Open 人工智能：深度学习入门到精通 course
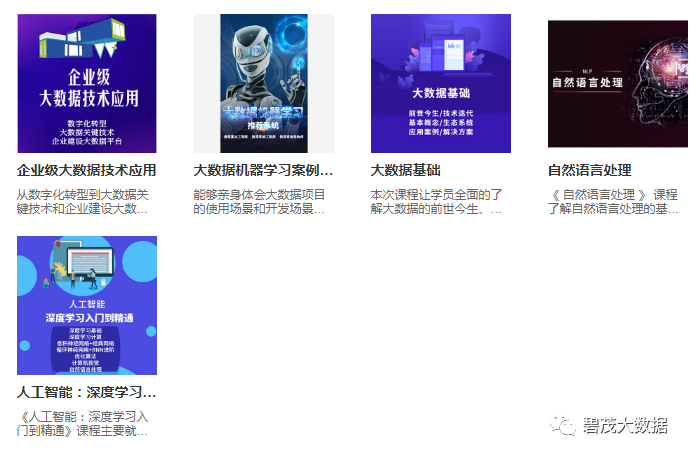Screen dimensions: 690x456 (x=87, y=305)
